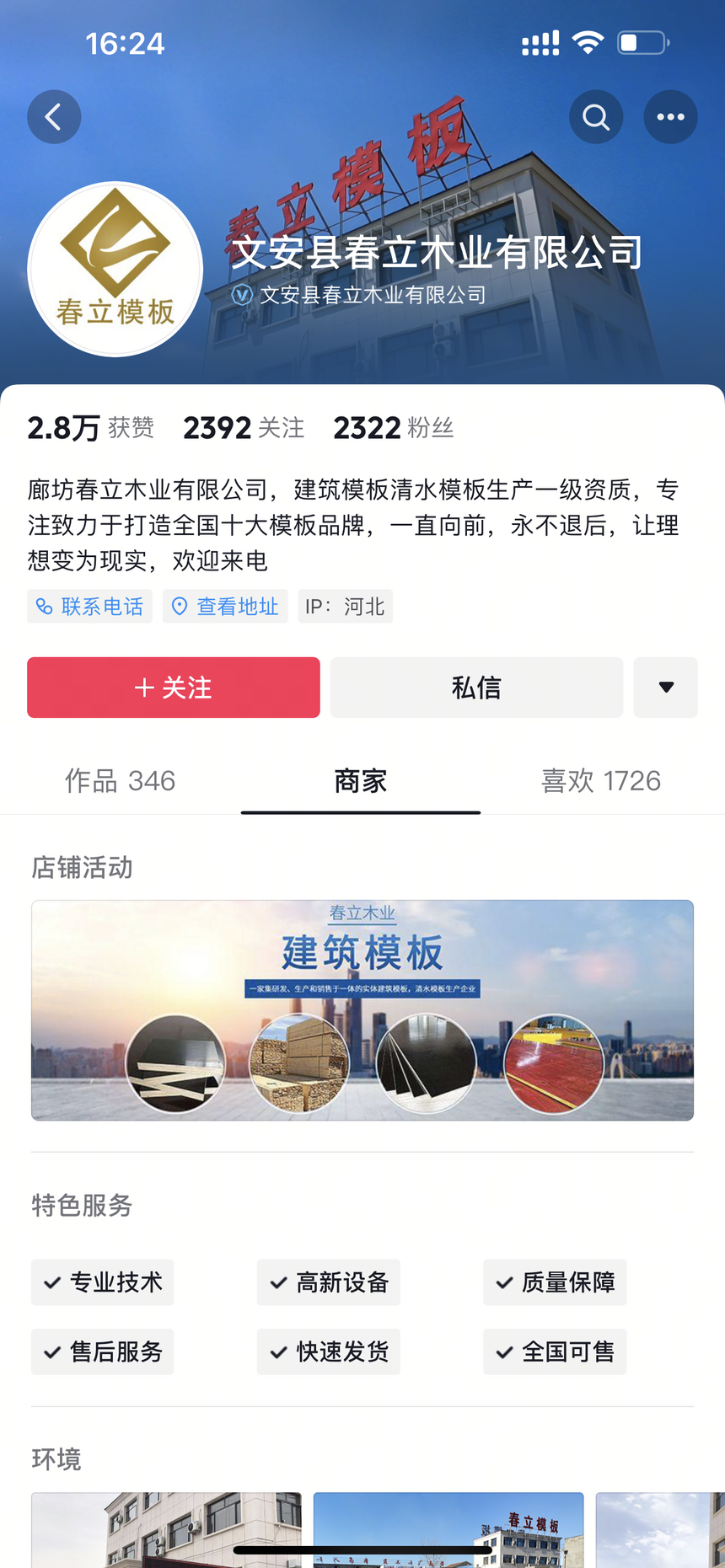Toggle the 快速发货 service checkmark
Screen dimensions: 725x1568
point(328,1351)
